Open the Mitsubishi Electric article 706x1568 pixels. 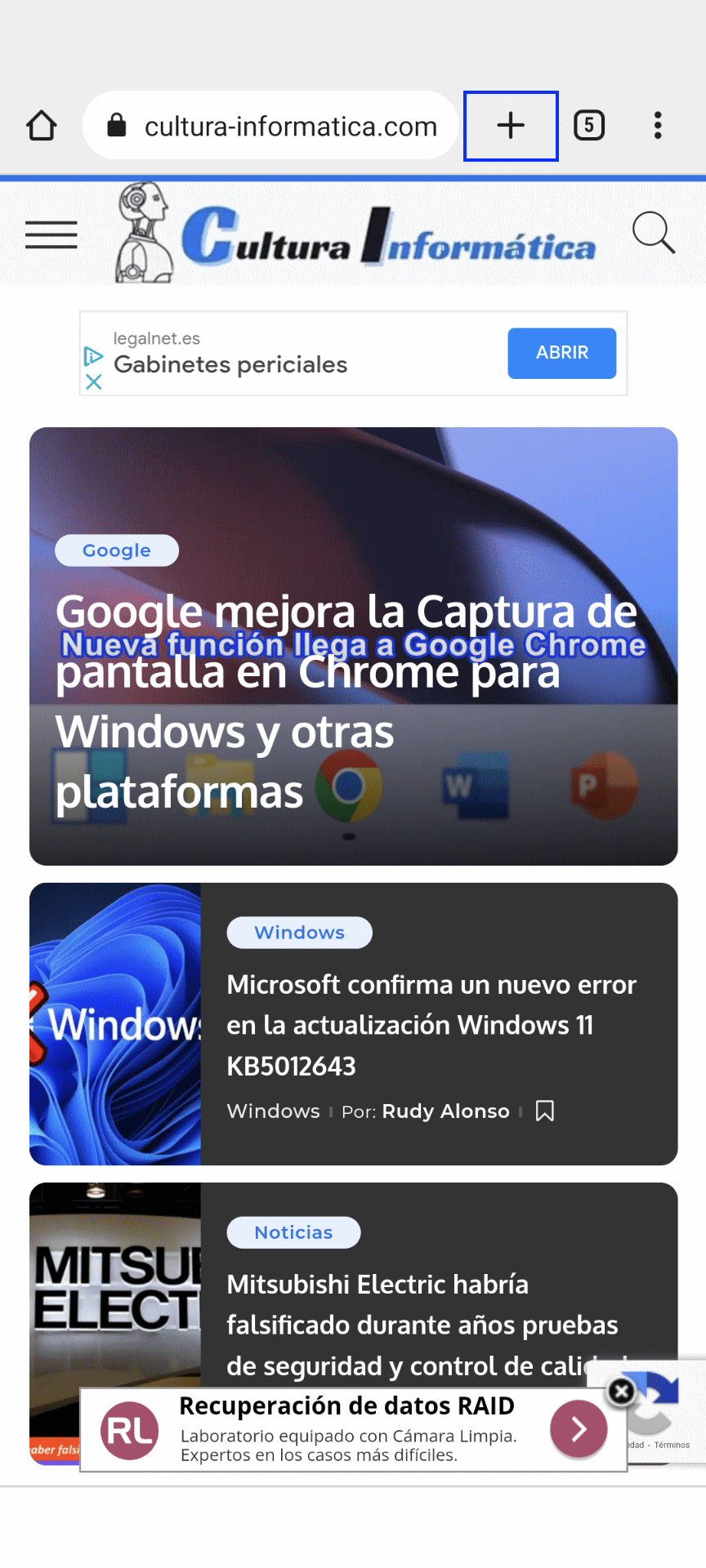click(x=422, y=1325)
